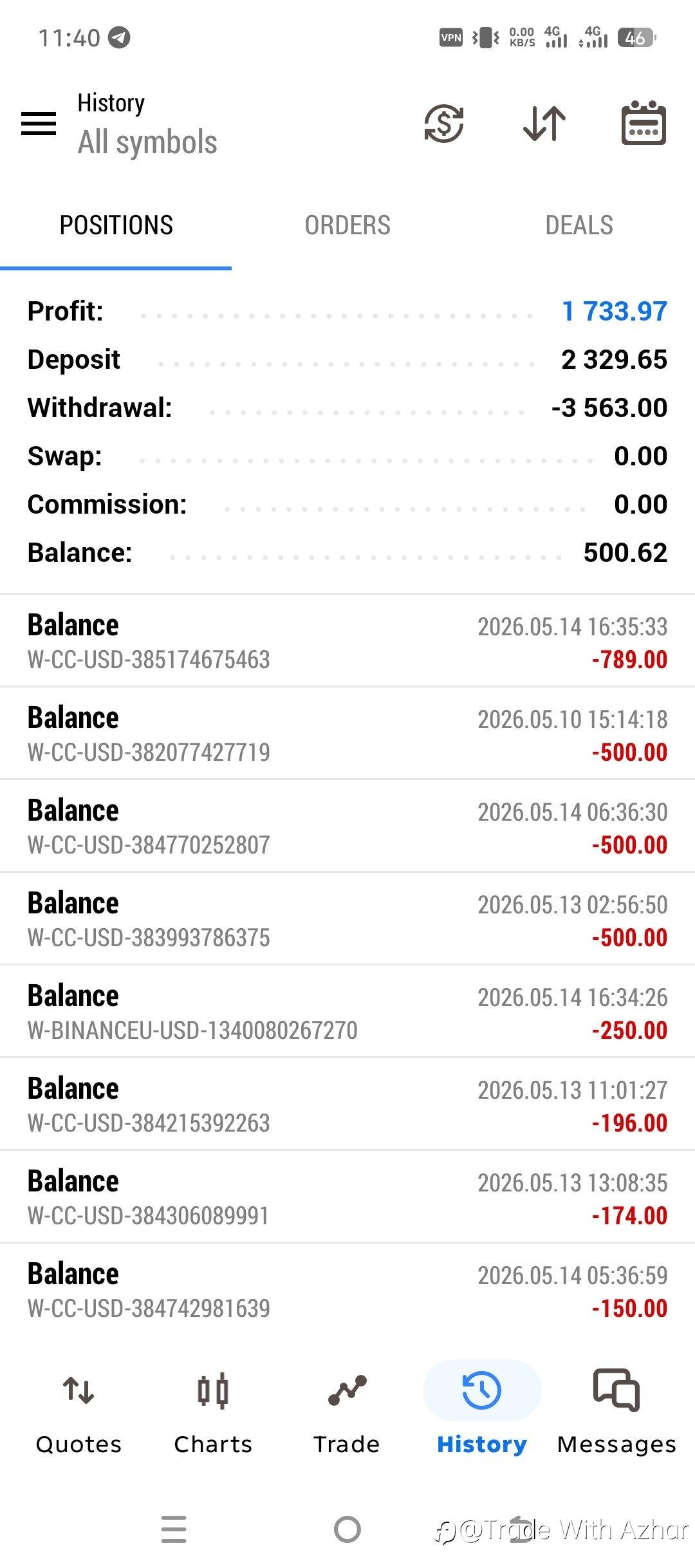Open the W-BINANCEU-USD -250.00 entry
The image size is (695, 1568).
[347, 1012]
